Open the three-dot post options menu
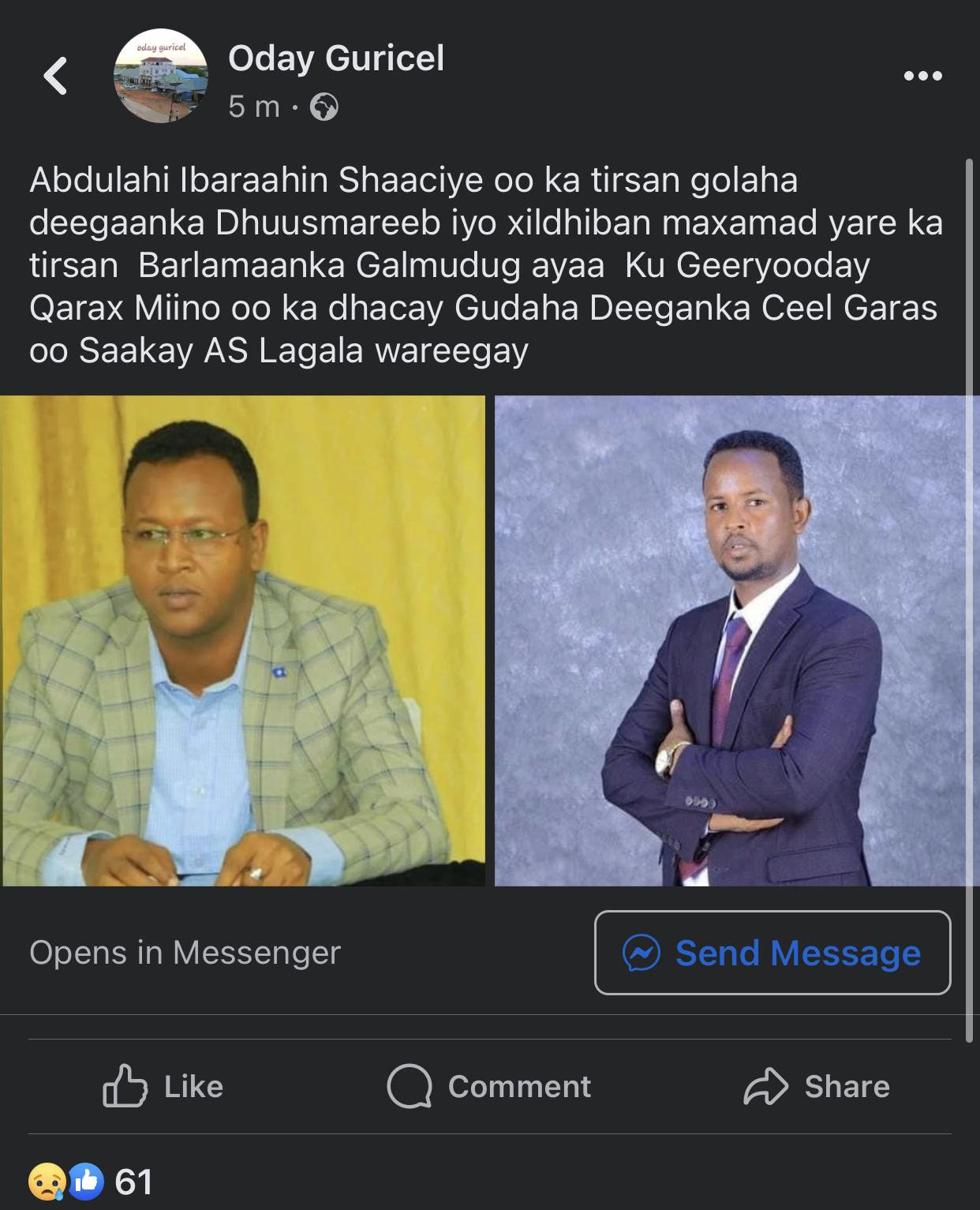The width and height of the screenshot is (980, 1210). coord(922,77)
